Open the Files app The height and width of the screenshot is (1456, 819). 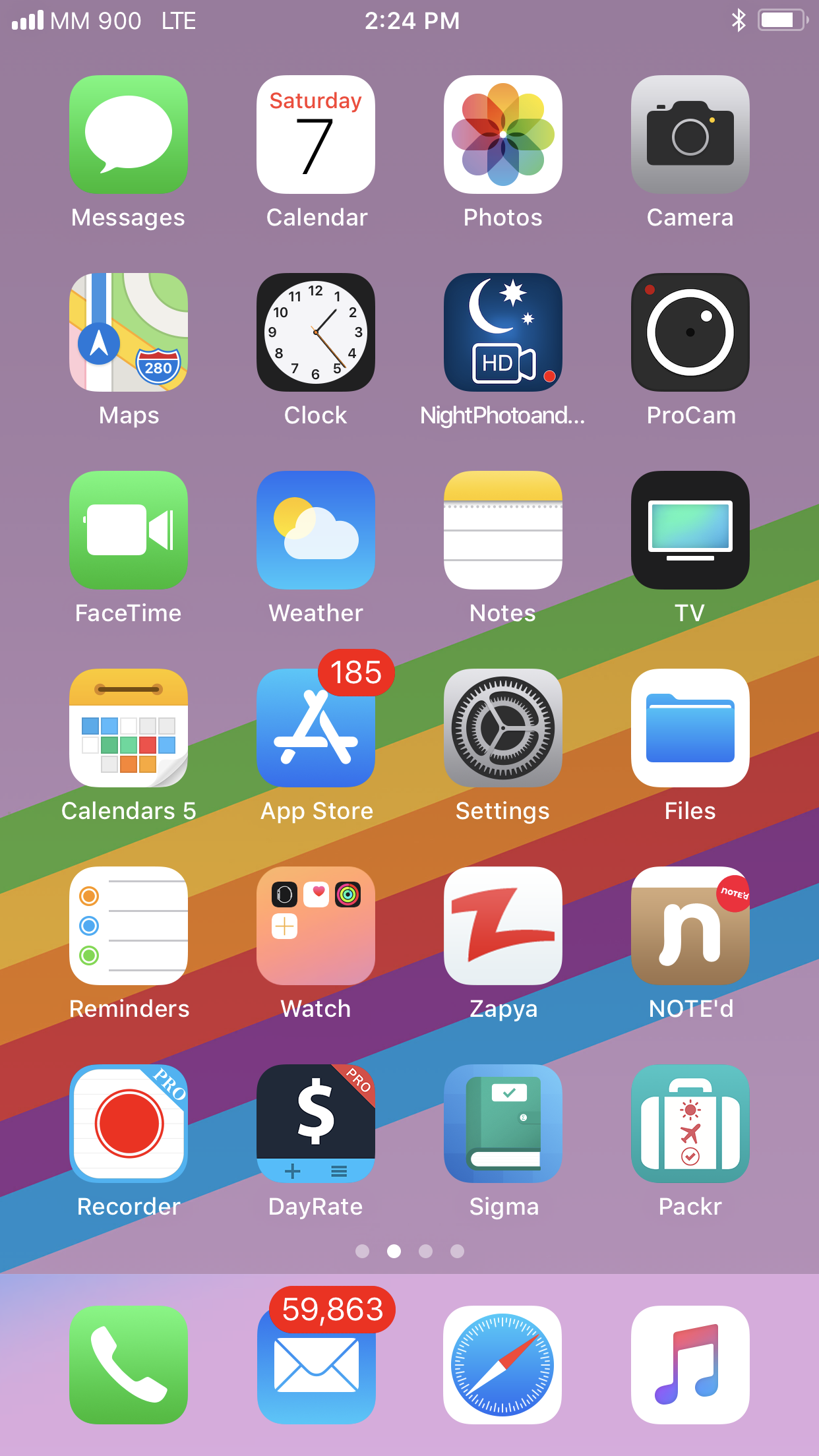coord(690,728)
